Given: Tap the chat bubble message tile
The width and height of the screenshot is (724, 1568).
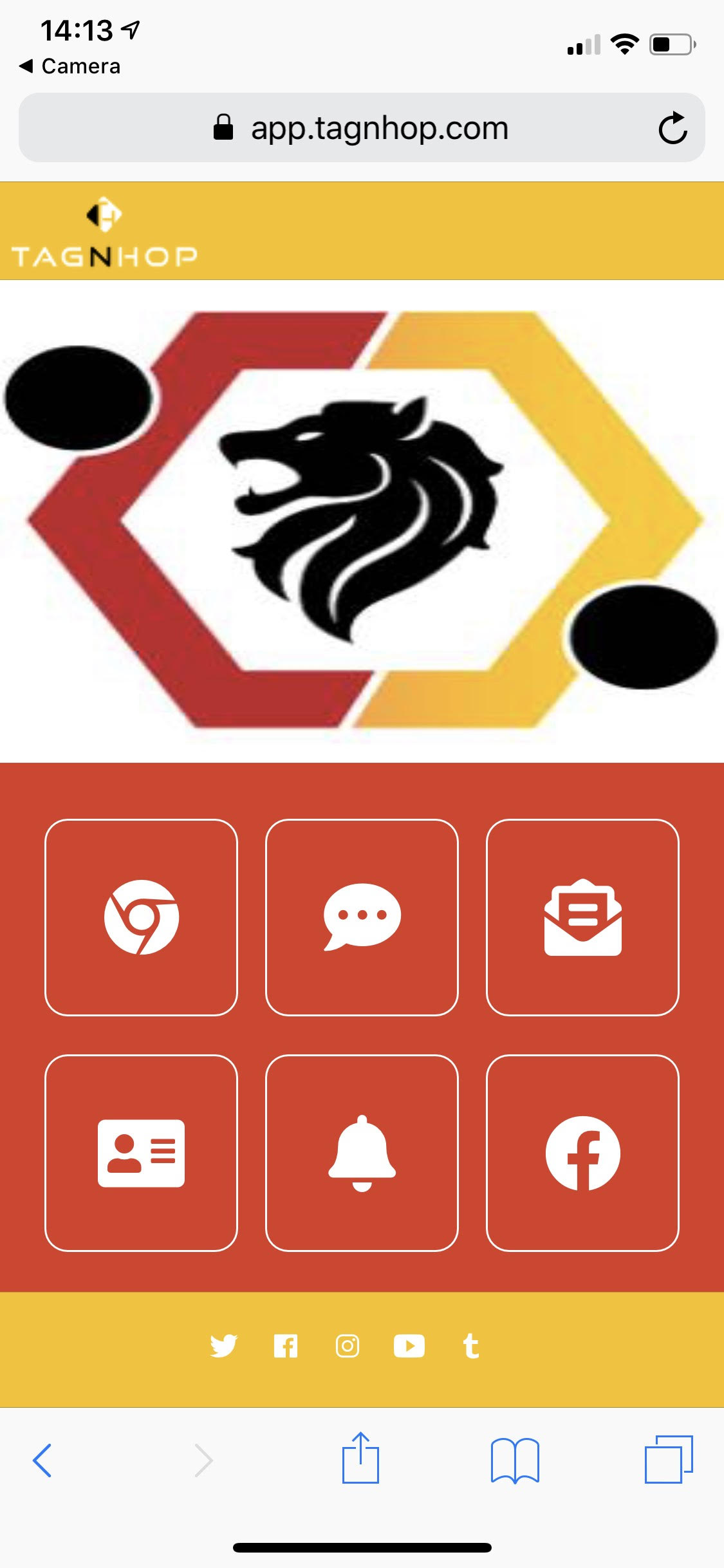Looking at the screenshot, I should (x=362, y=917).
